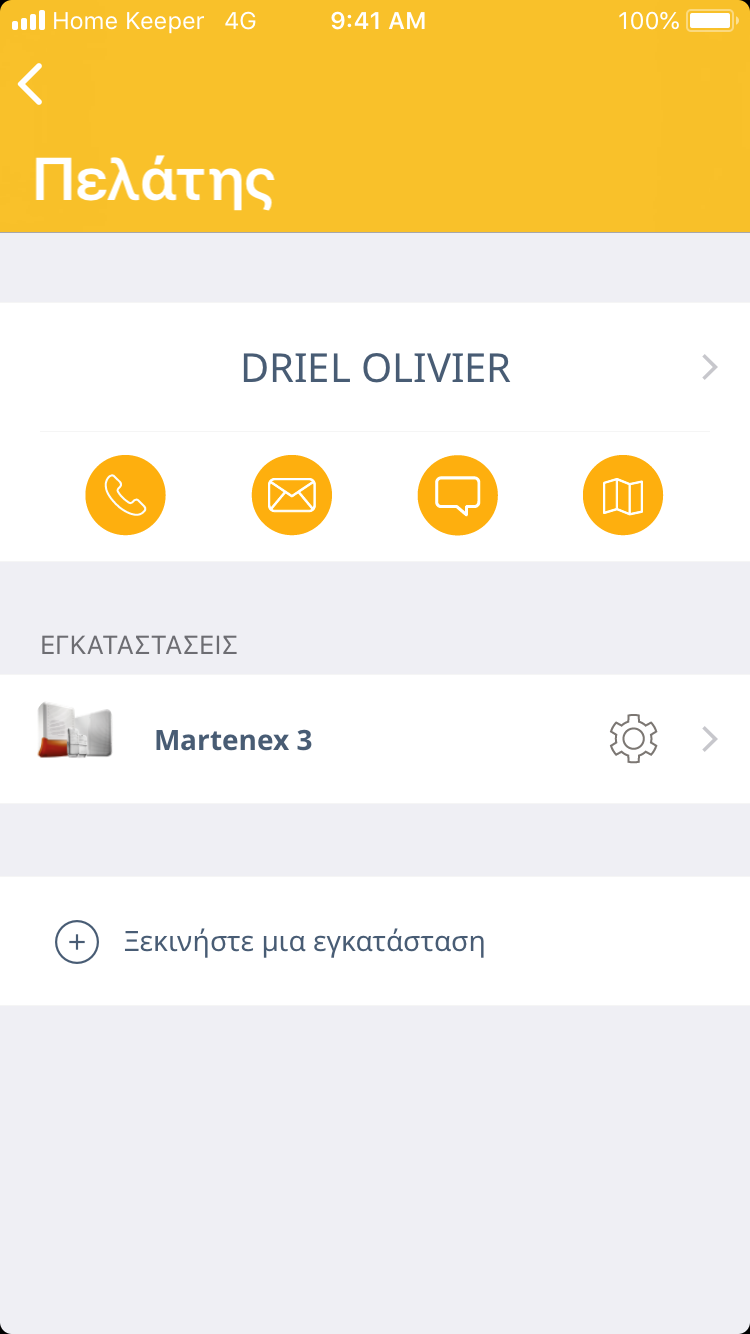Open the customer's location map icon

pyautogui.click(x=623, y=495)
